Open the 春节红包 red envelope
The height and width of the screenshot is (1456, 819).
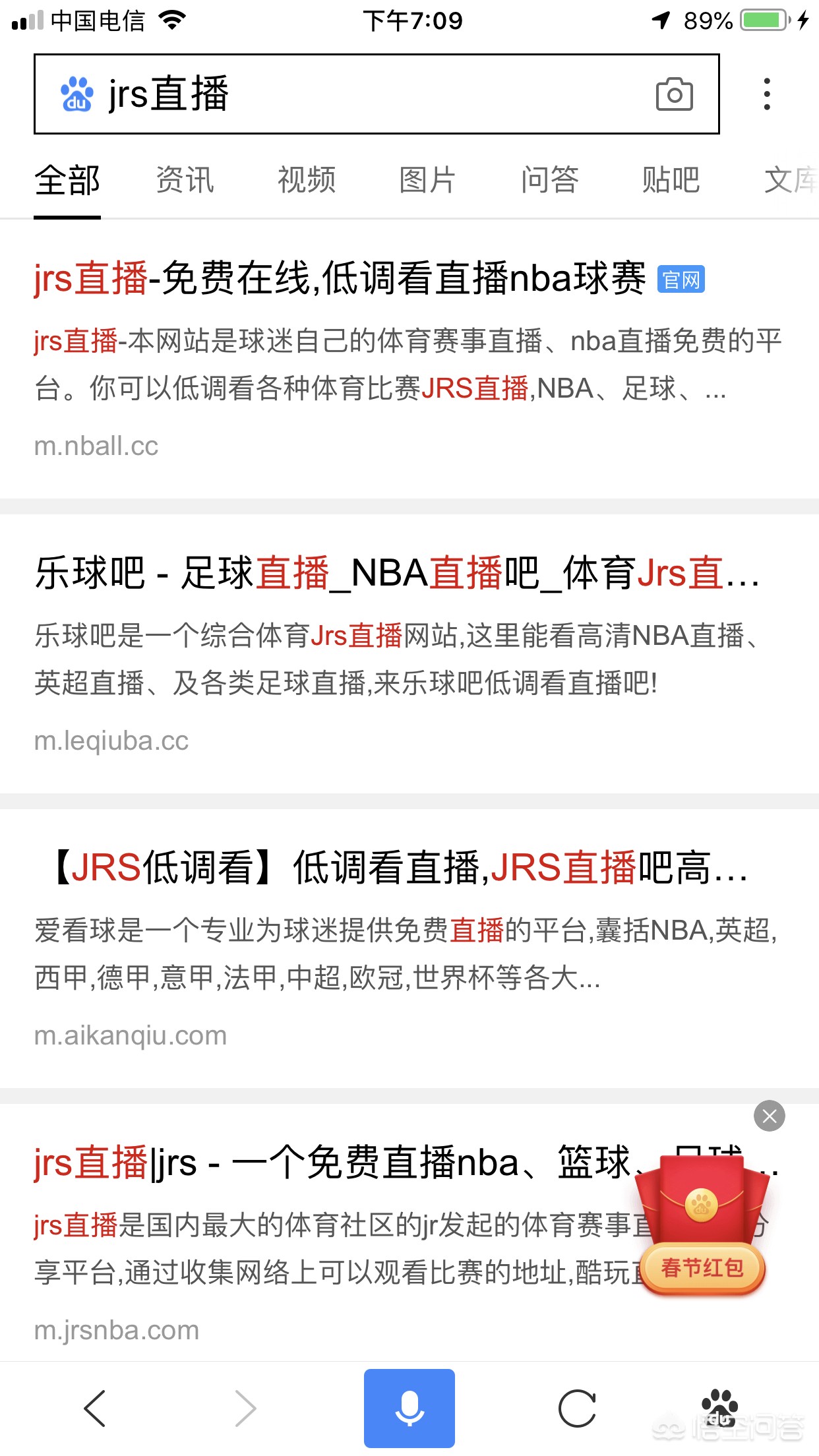(702, 1227)
